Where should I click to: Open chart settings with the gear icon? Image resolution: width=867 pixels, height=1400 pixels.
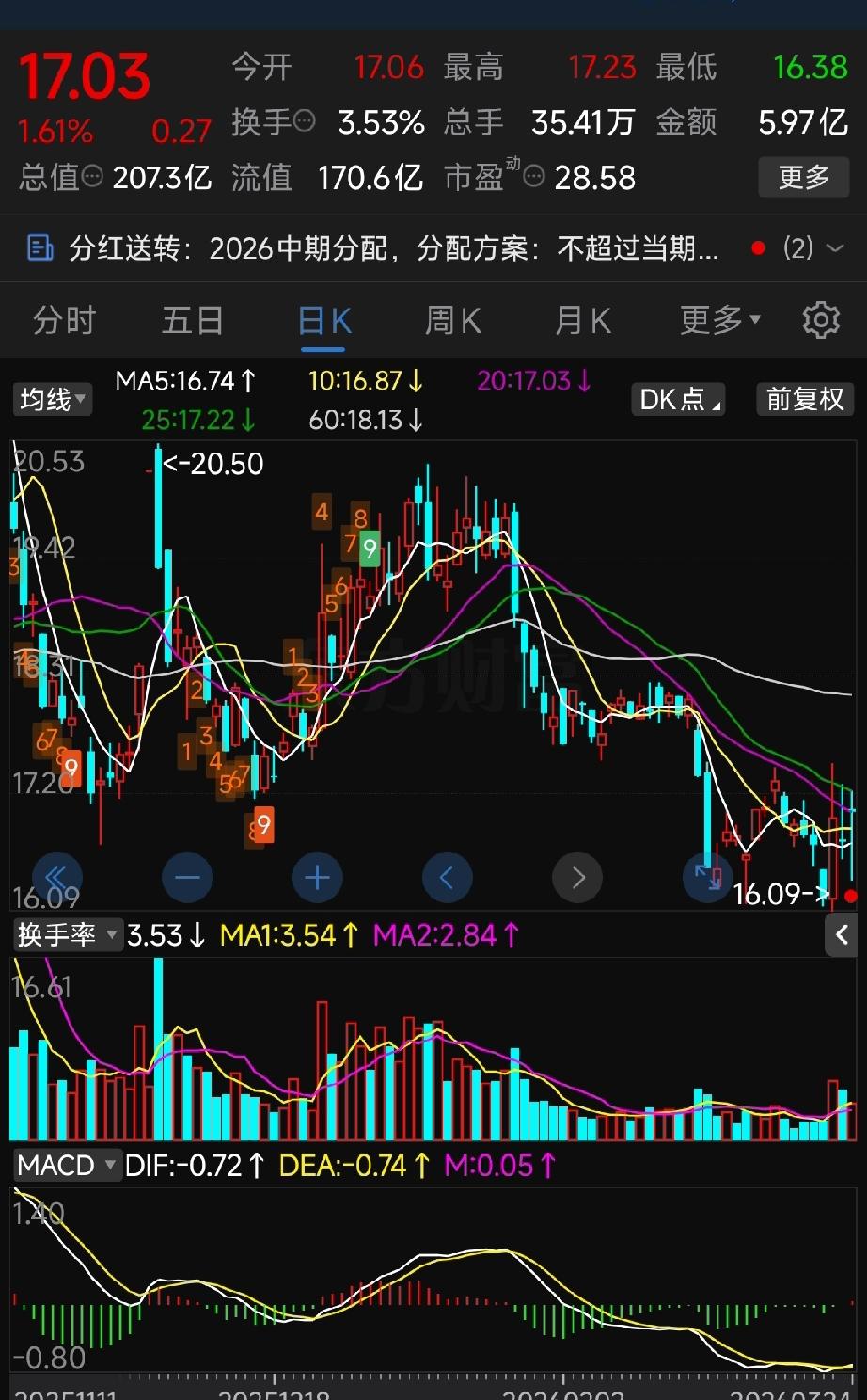click(820, 321)
